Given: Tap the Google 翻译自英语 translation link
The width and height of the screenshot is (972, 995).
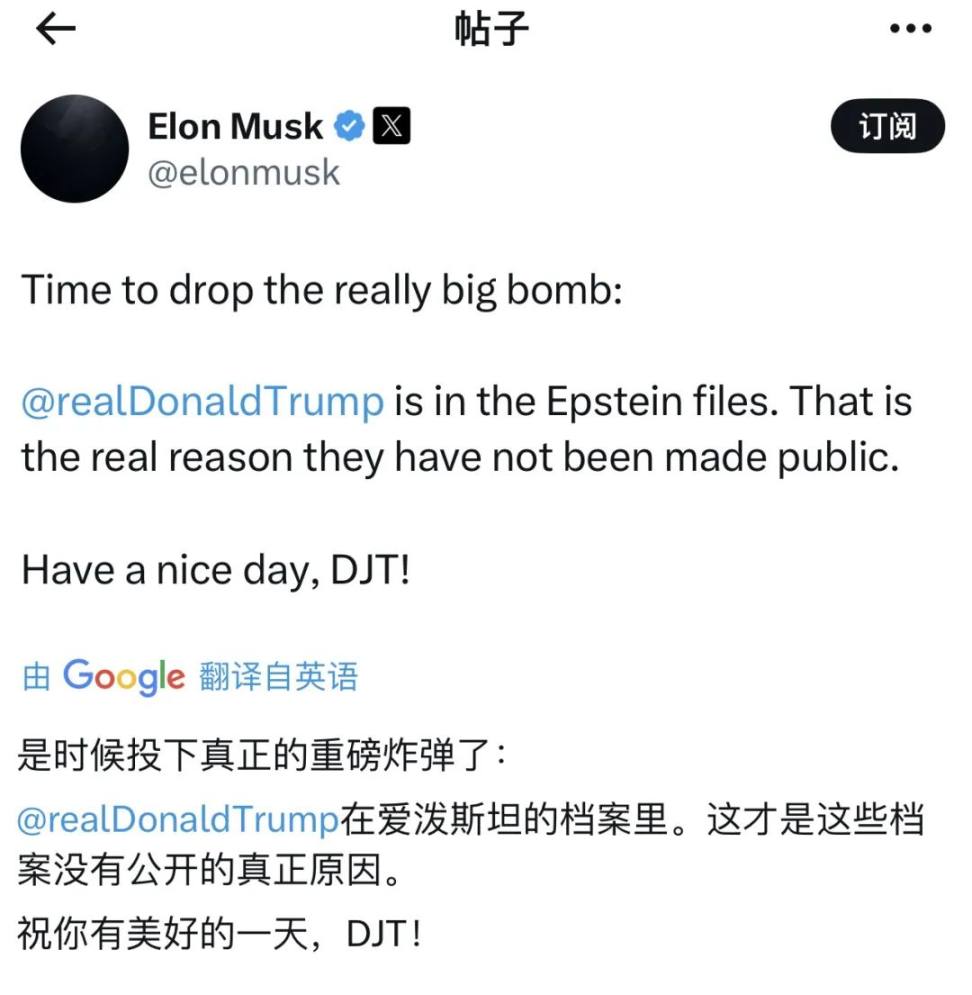Looking at the screenshot, I should coord(190,677).
